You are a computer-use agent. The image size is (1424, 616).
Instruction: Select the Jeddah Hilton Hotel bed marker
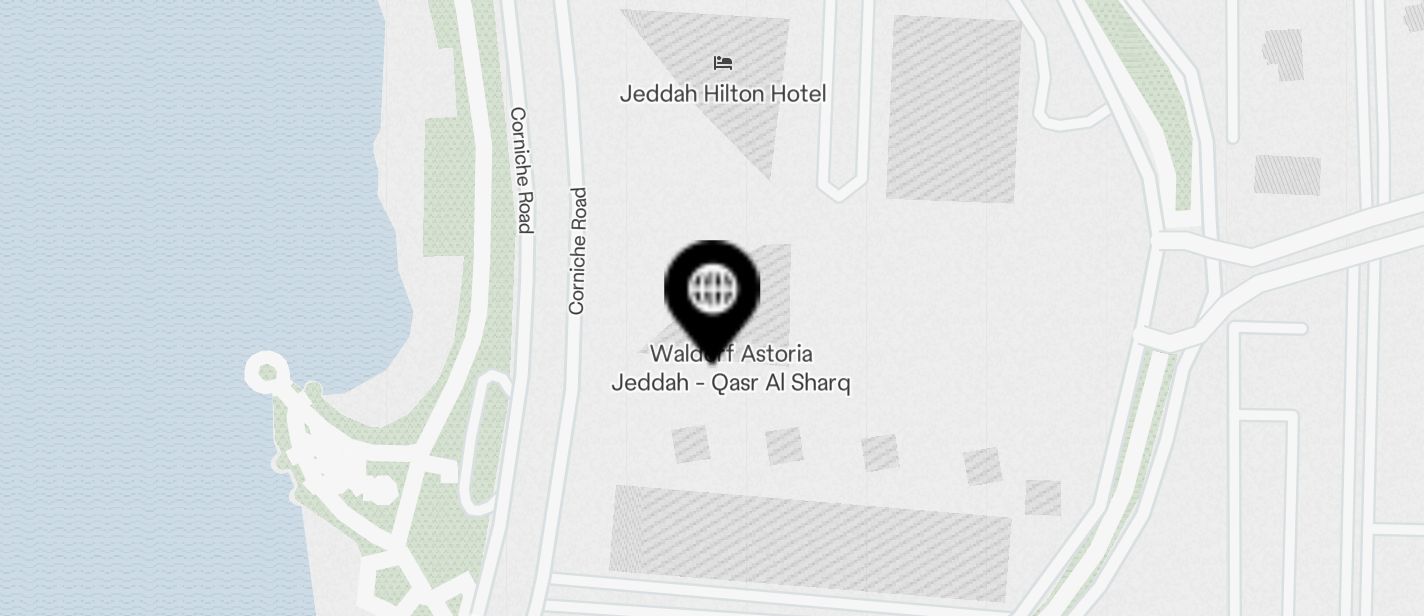coord(723,63)
